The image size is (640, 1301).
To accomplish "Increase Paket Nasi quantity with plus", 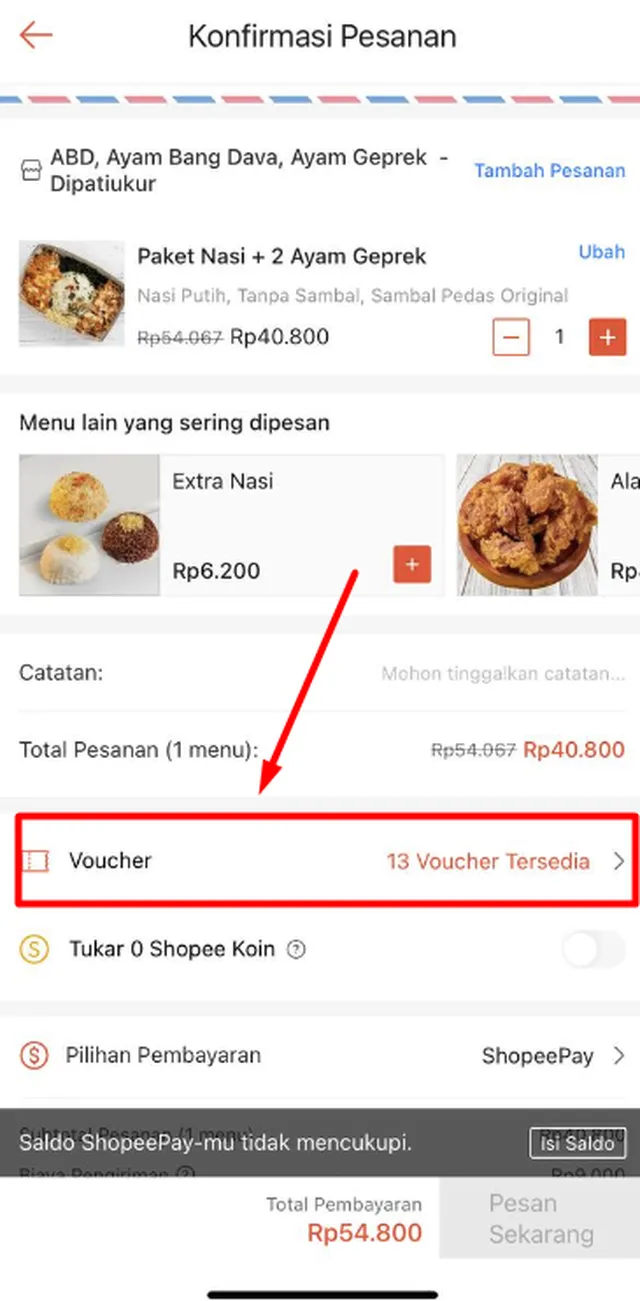I will click(607, 337).
